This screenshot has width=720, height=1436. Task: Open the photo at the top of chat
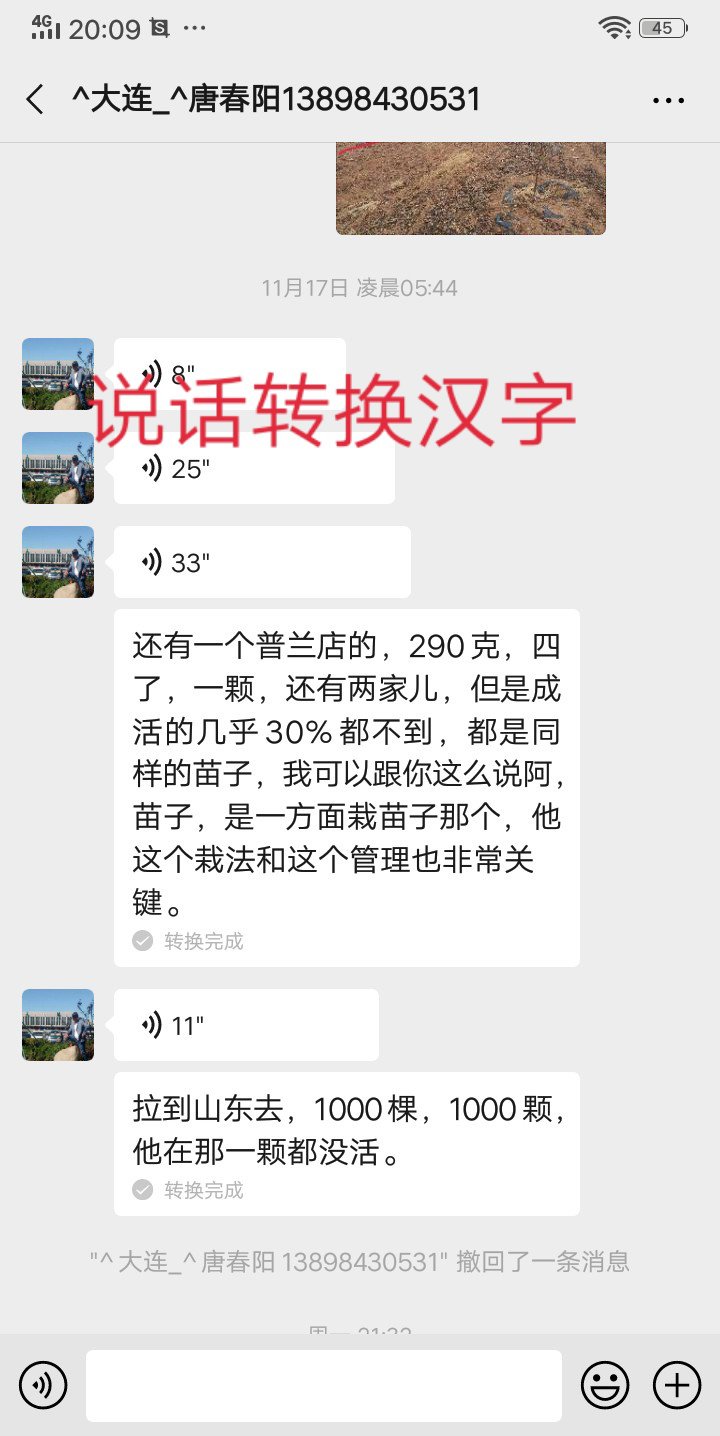coord(471,188)
